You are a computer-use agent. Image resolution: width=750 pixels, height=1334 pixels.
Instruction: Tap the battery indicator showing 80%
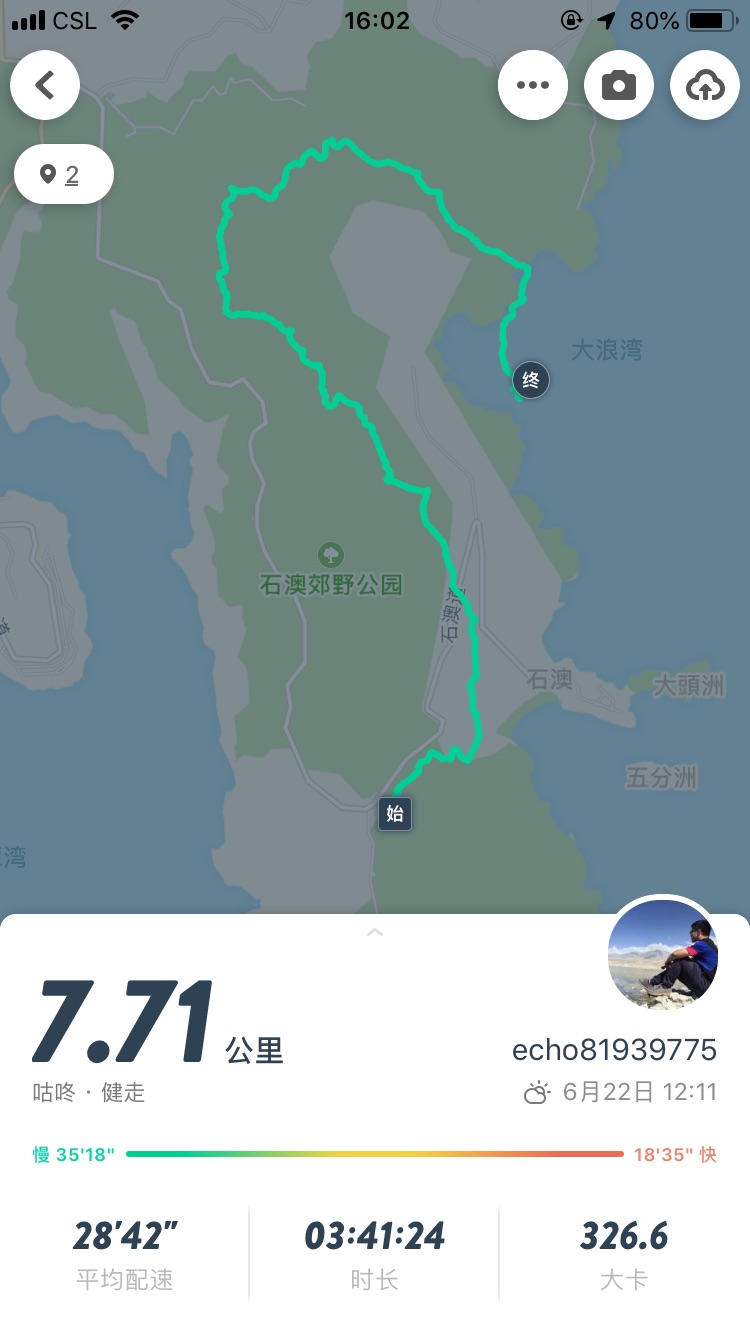click(x=692, y=19)
